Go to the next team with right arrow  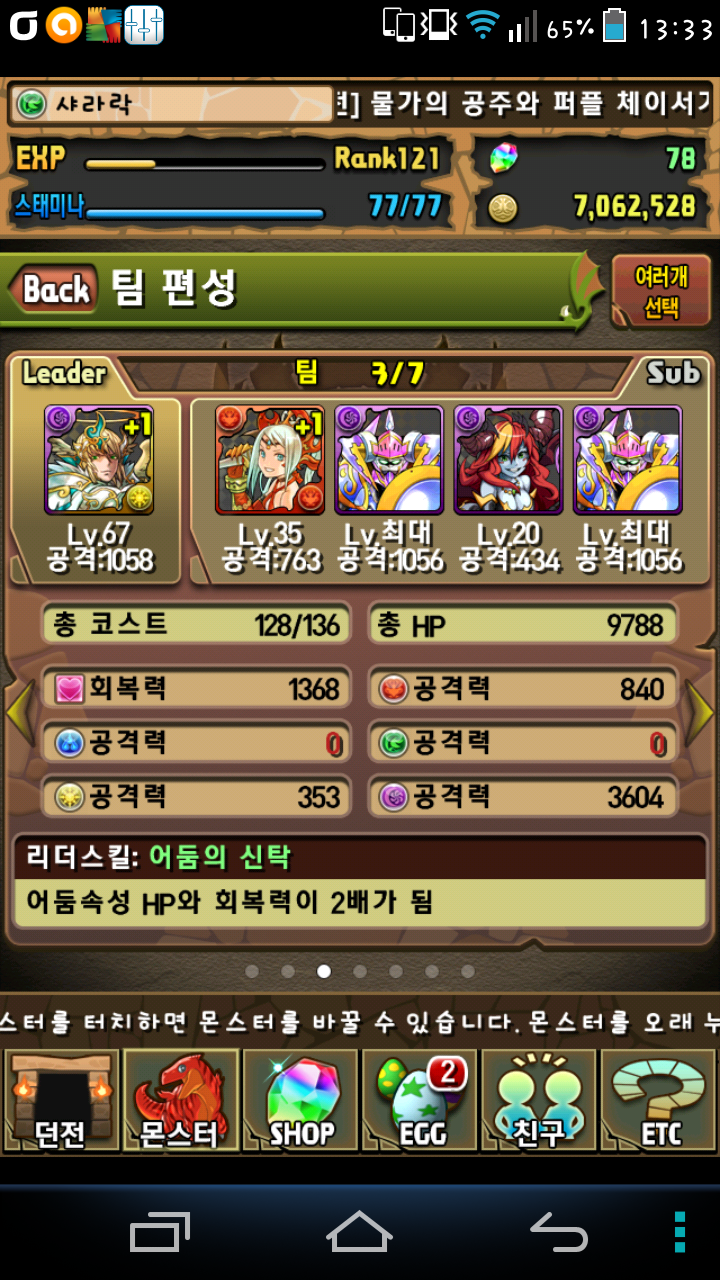[700, 711]
